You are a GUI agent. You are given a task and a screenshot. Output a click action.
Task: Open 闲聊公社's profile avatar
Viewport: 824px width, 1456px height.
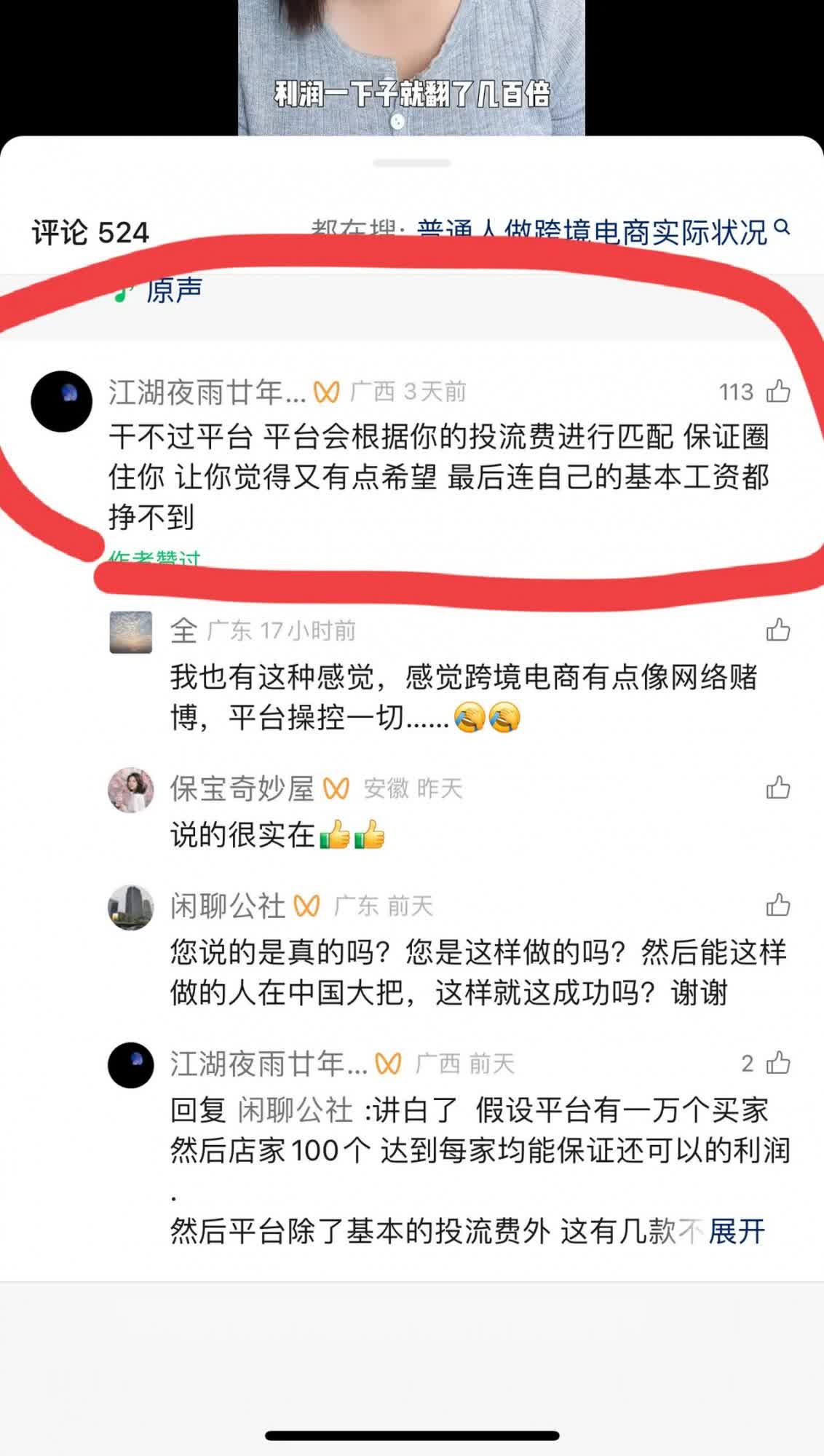pyautogui.click(x=131, y=908)
